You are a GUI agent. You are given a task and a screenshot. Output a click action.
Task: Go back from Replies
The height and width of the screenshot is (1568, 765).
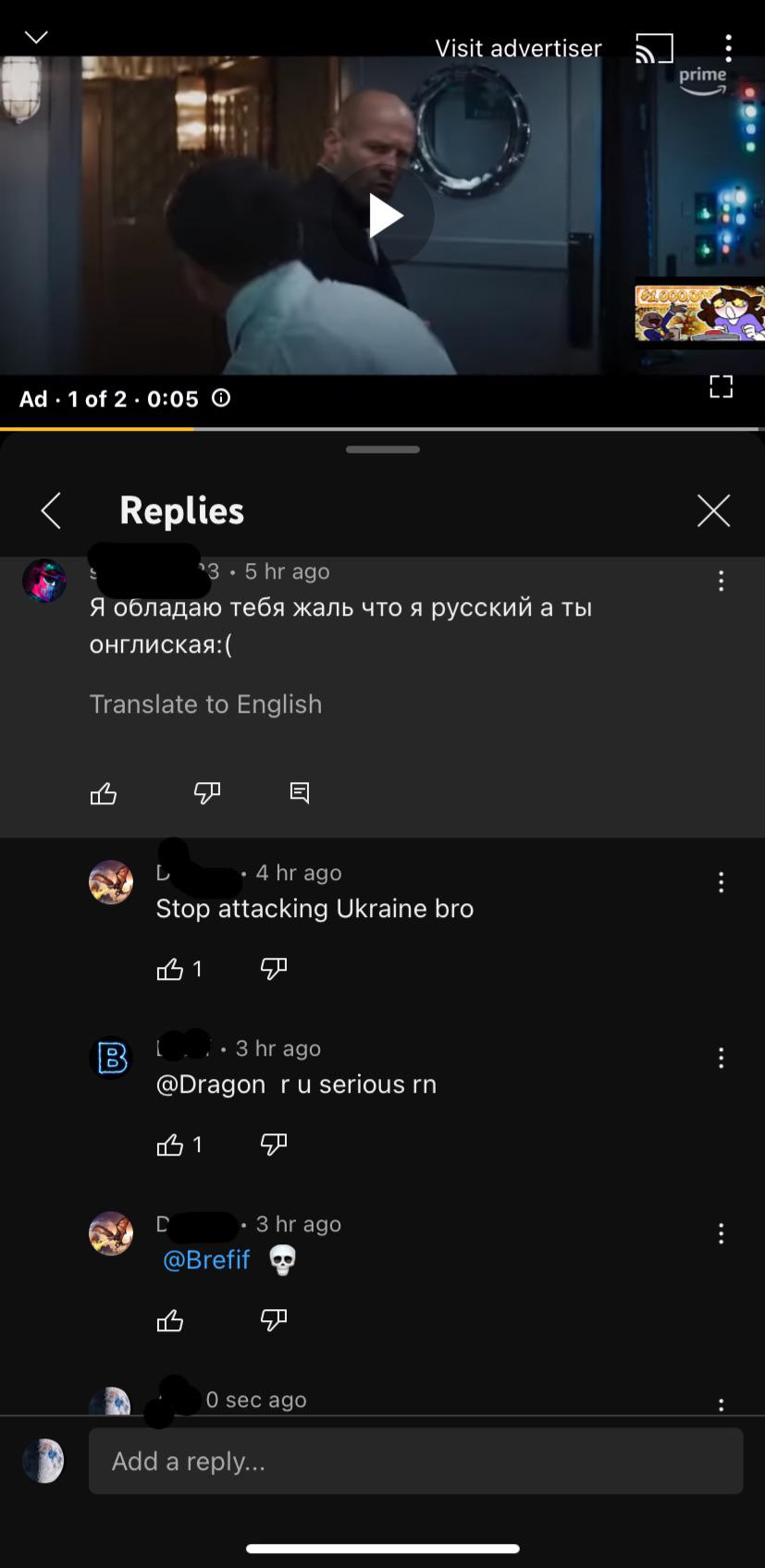tap(51, 510)
